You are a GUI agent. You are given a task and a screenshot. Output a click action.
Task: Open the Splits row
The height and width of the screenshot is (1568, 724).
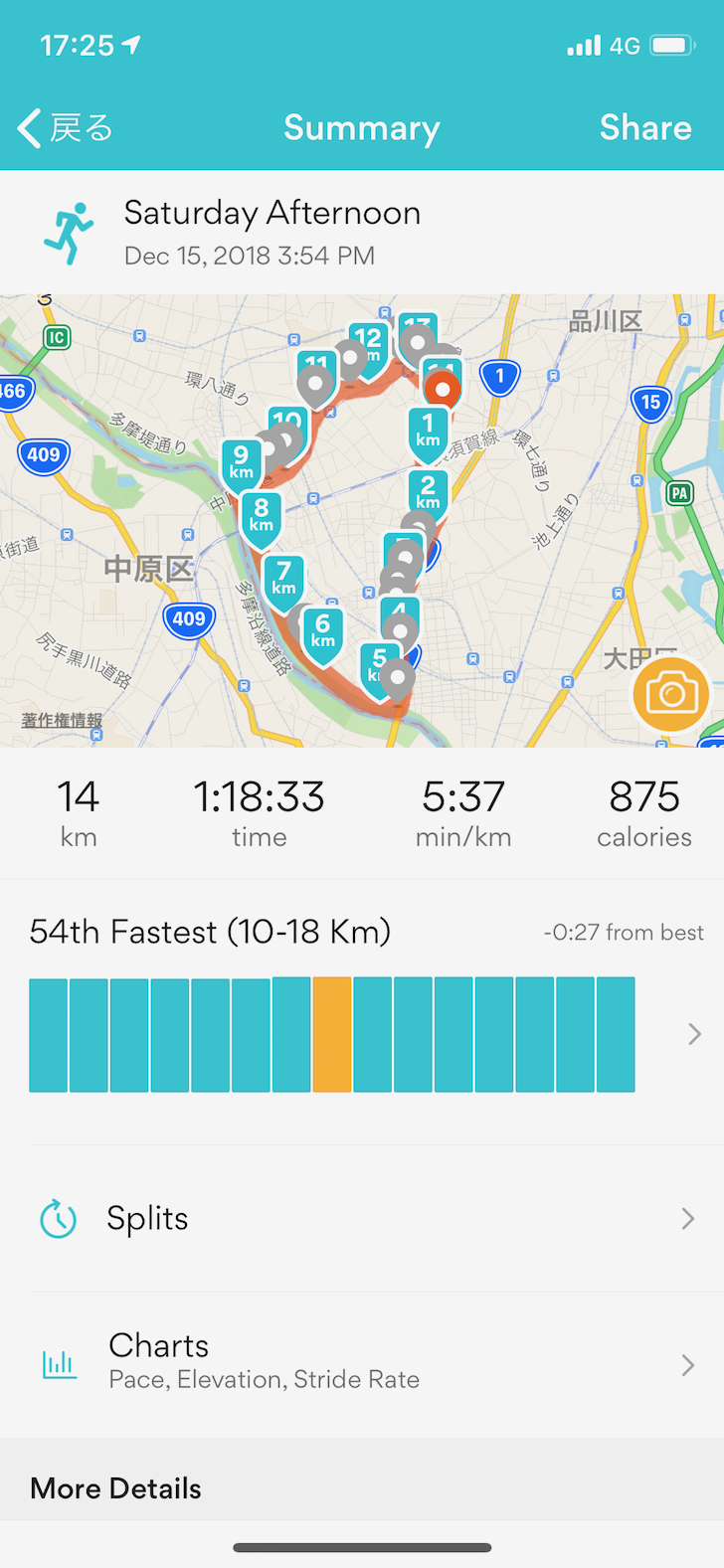[362, 1218]
